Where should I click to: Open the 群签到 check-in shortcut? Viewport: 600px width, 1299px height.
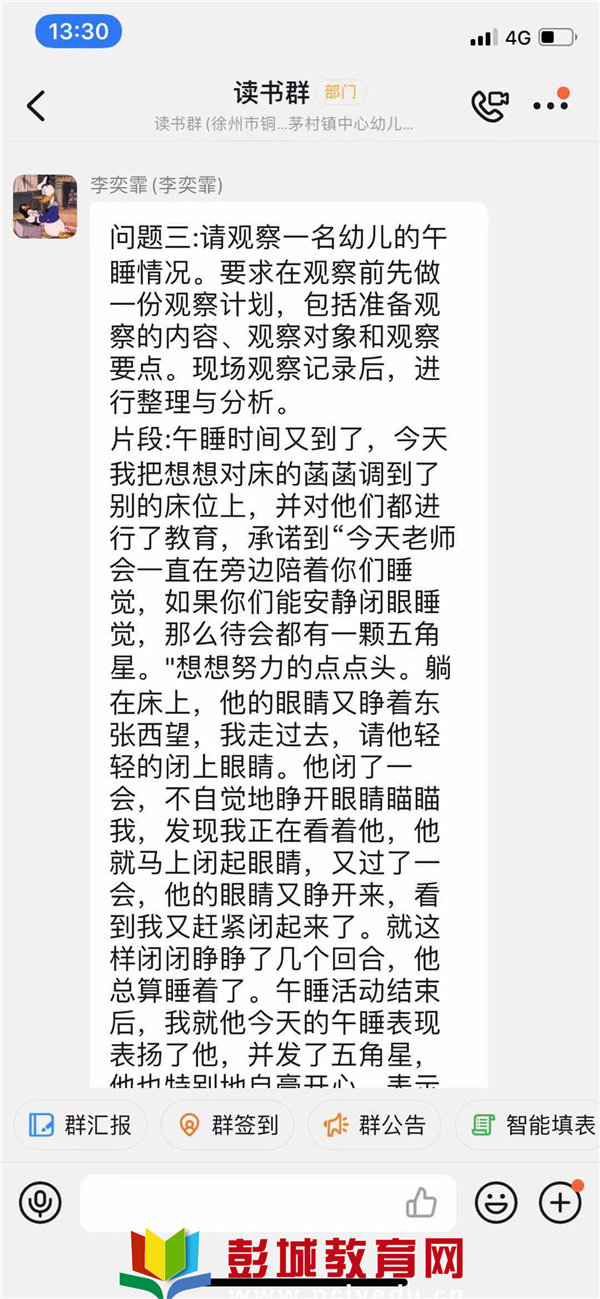pyautogui.click(x=227, y=1124)
